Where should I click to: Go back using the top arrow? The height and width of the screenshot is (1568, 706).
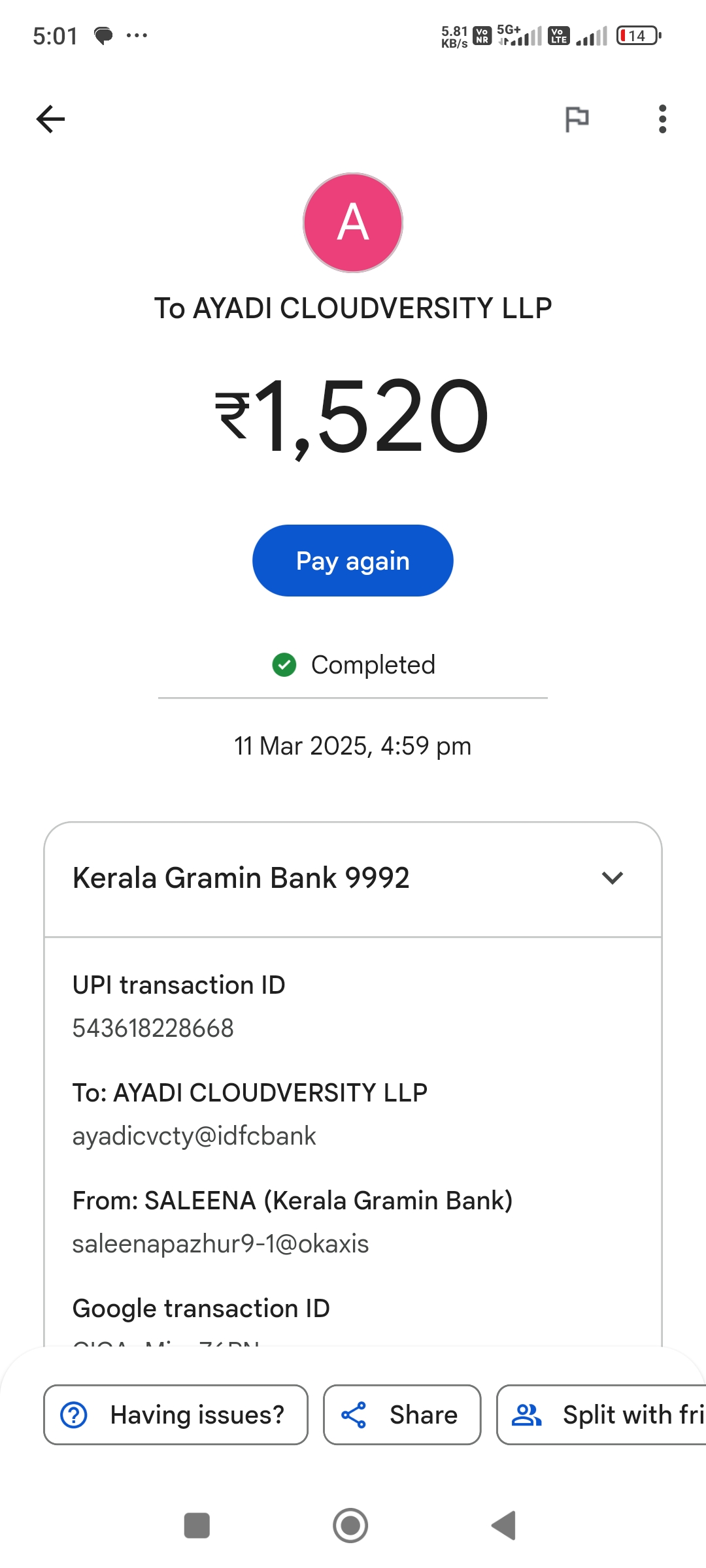click(51, 119)
